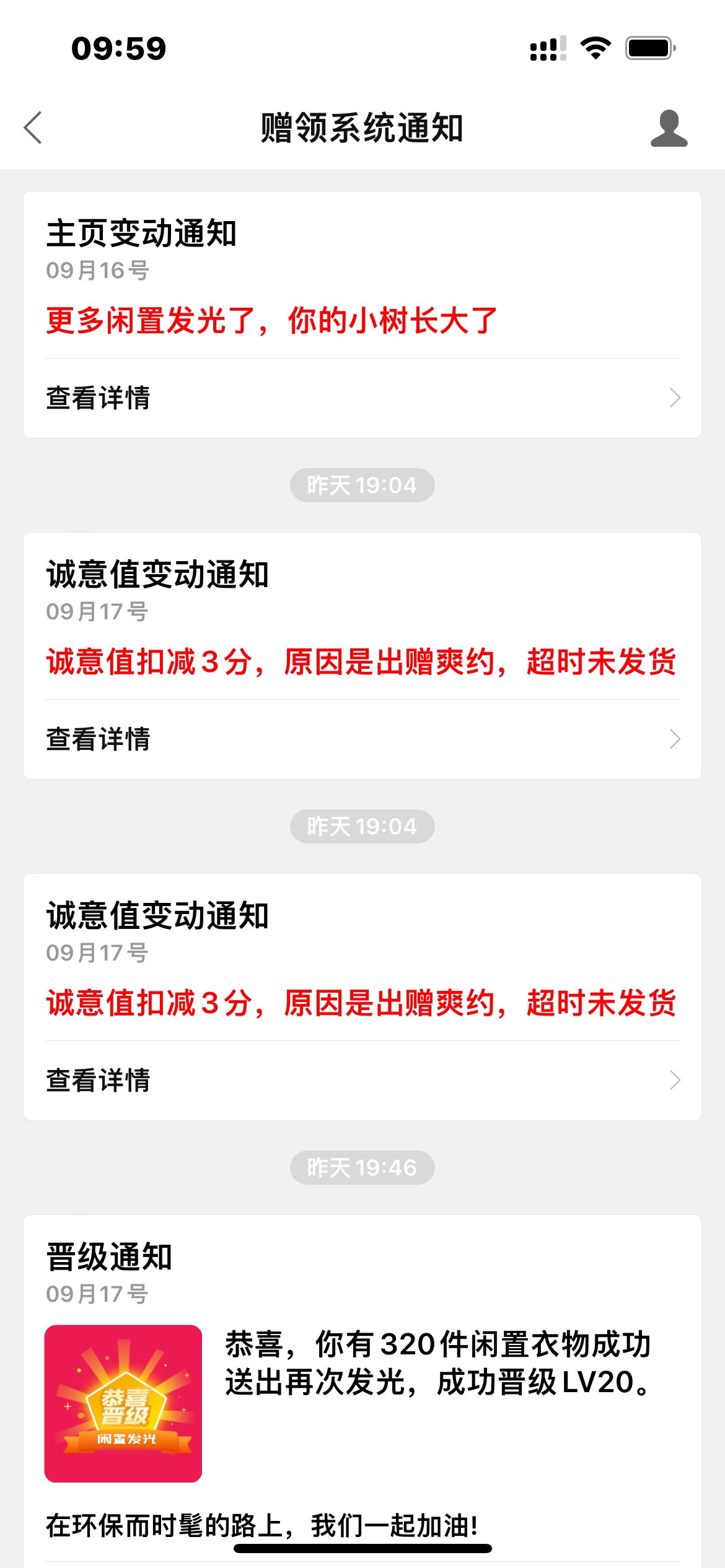
Task: Open the profile icon in the header
Action: click(x=669, y=129)
